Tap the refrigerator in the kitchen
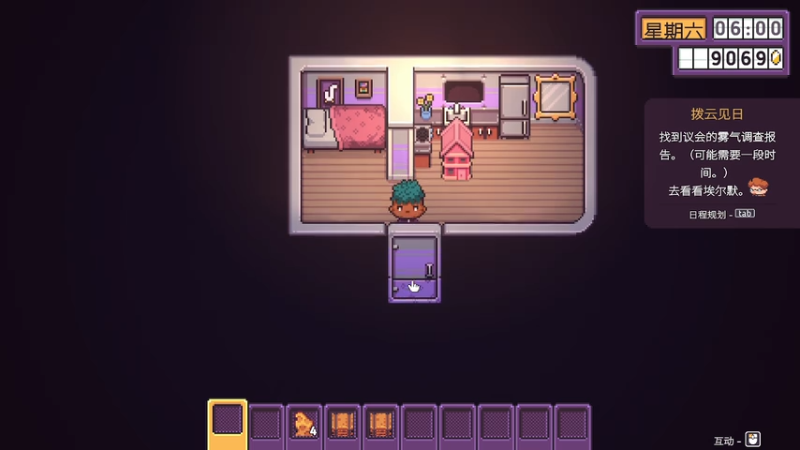This screenshot has width=800, height=450. coord(514,105)
